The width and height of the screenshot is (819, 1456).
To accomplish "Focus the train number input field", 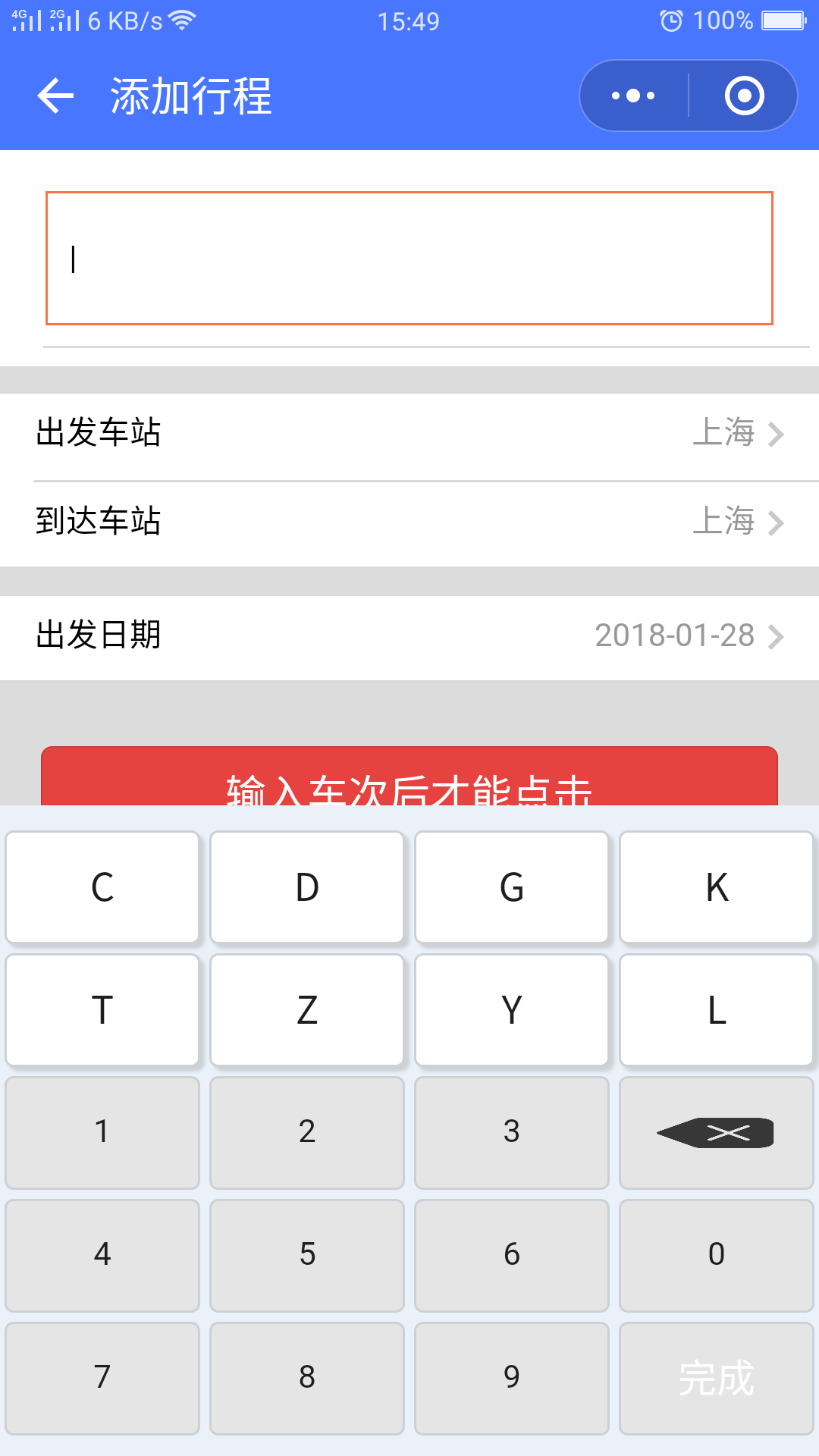I will (x=409, y=259).
